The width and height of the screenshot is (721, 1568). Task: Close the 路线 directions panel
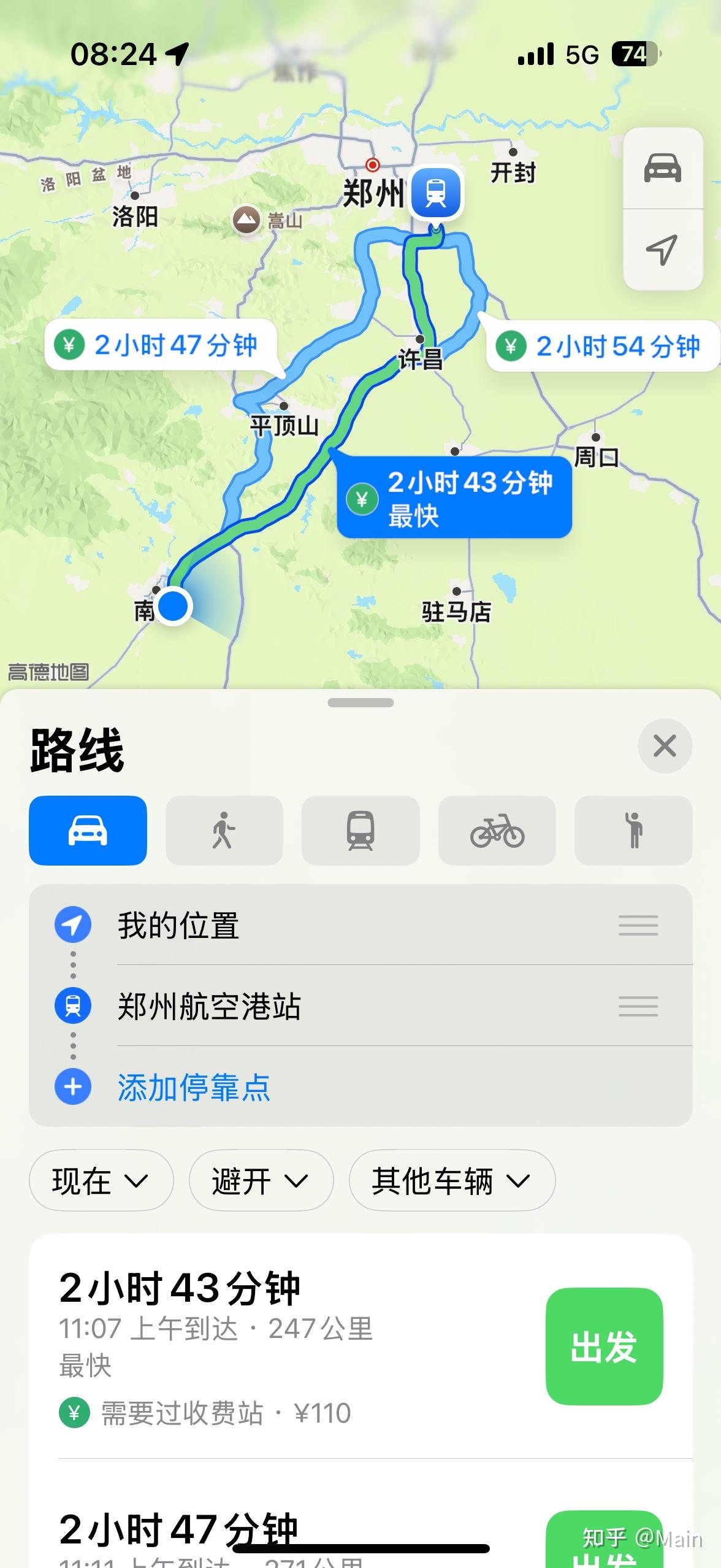(x=665, y=746)
